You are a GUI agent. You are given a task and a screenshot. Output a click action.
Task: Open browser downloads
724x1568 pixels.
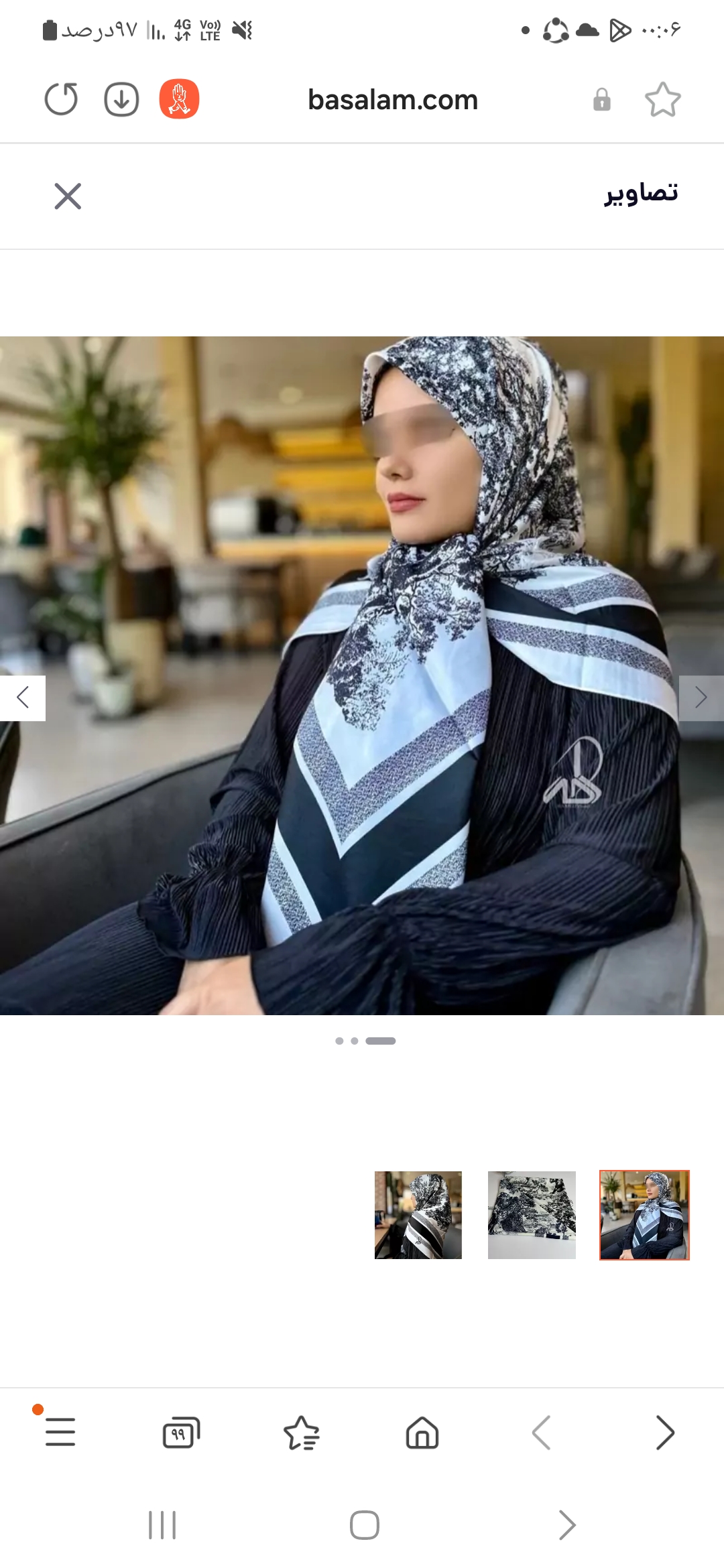click(x=121, y=99)
